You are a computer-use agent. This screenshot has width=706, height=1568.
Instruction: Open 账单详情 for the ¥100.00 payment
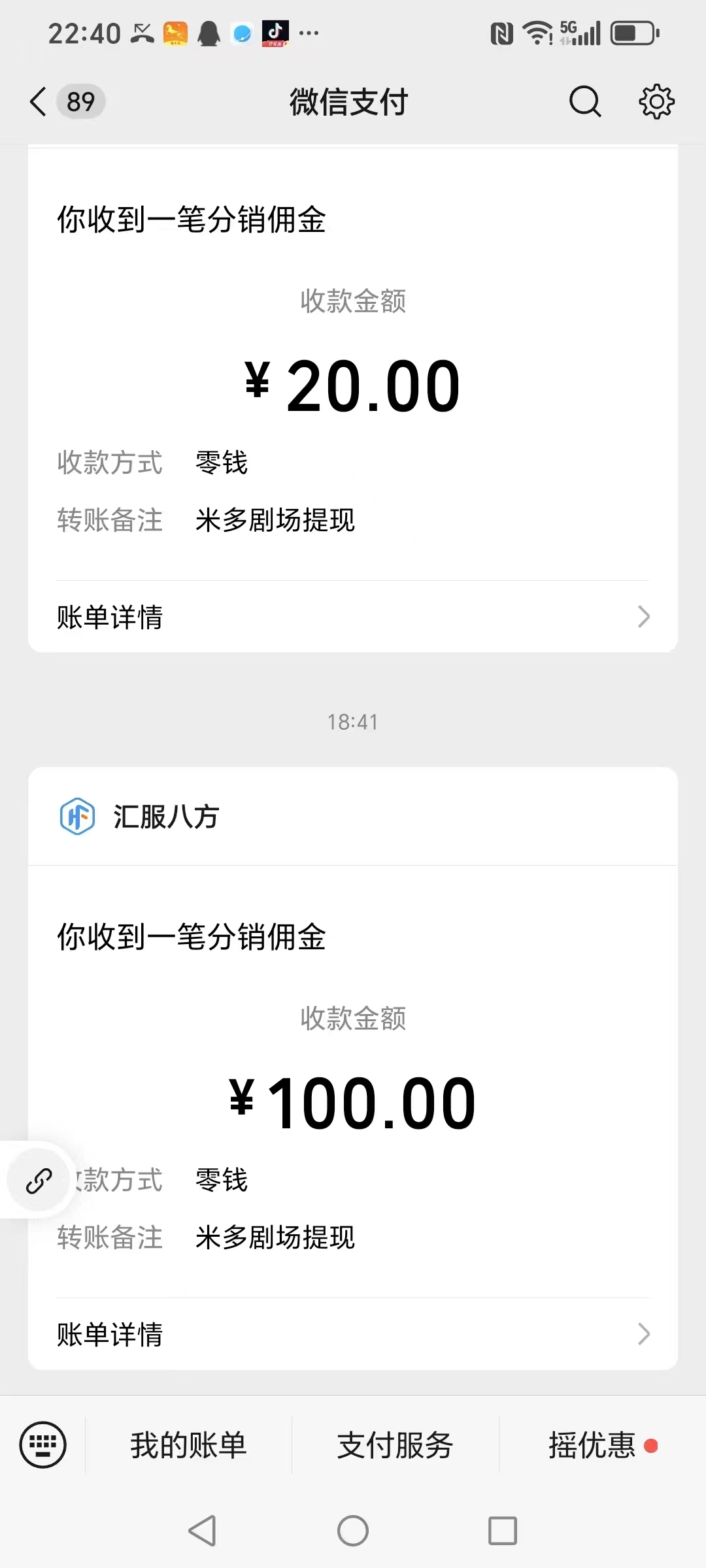(x=353, y=1334)
